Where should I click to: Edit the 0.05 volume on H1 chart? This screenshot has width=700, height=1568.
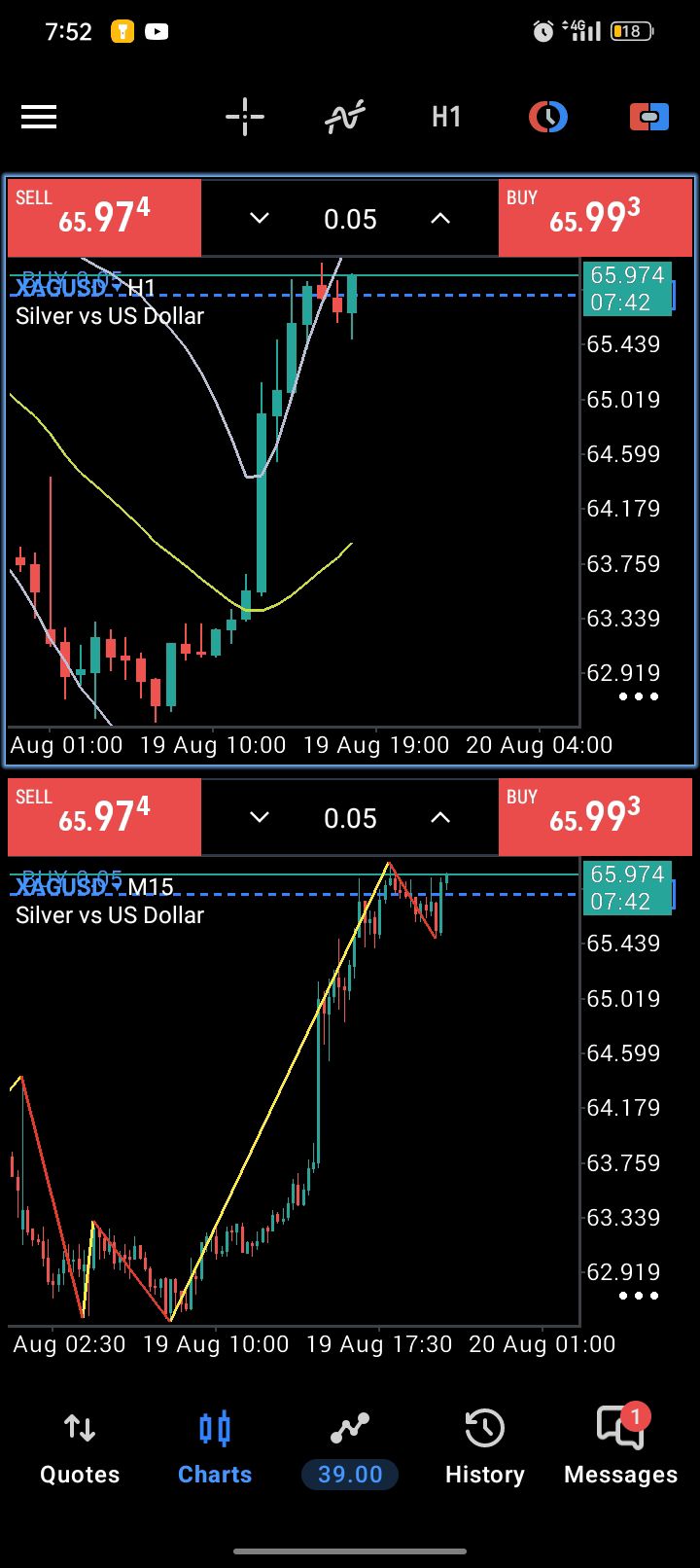pyautogui.click(x=350, y=219)
